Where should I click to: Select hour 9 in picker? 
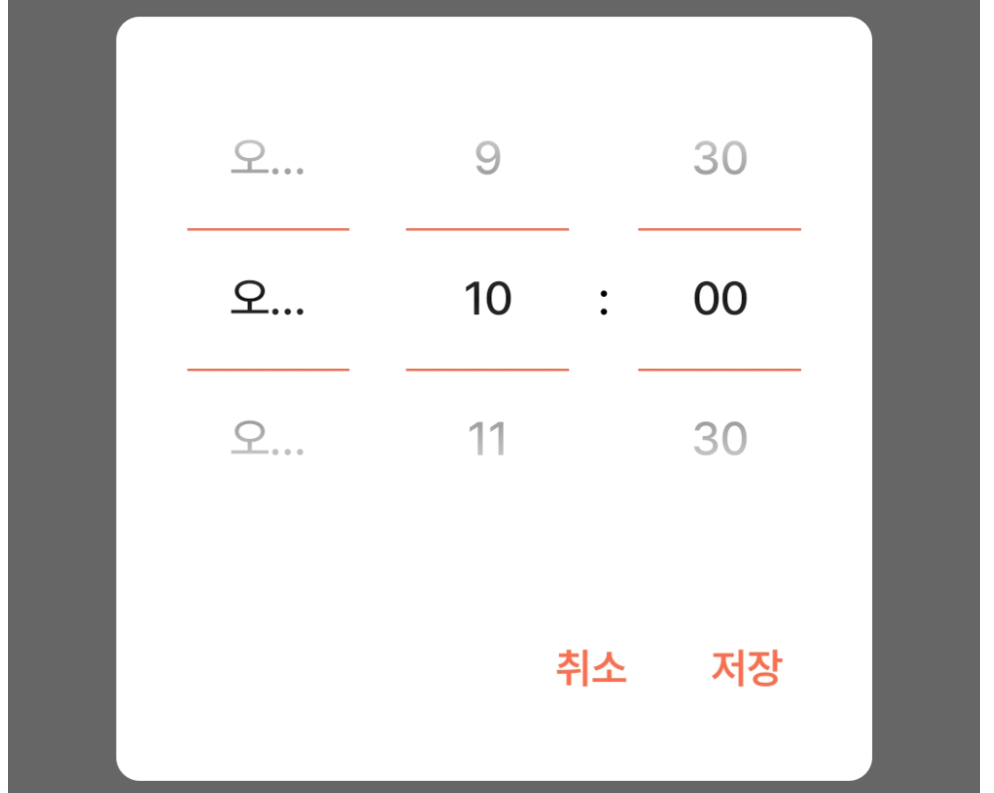[x=487, y=159]
